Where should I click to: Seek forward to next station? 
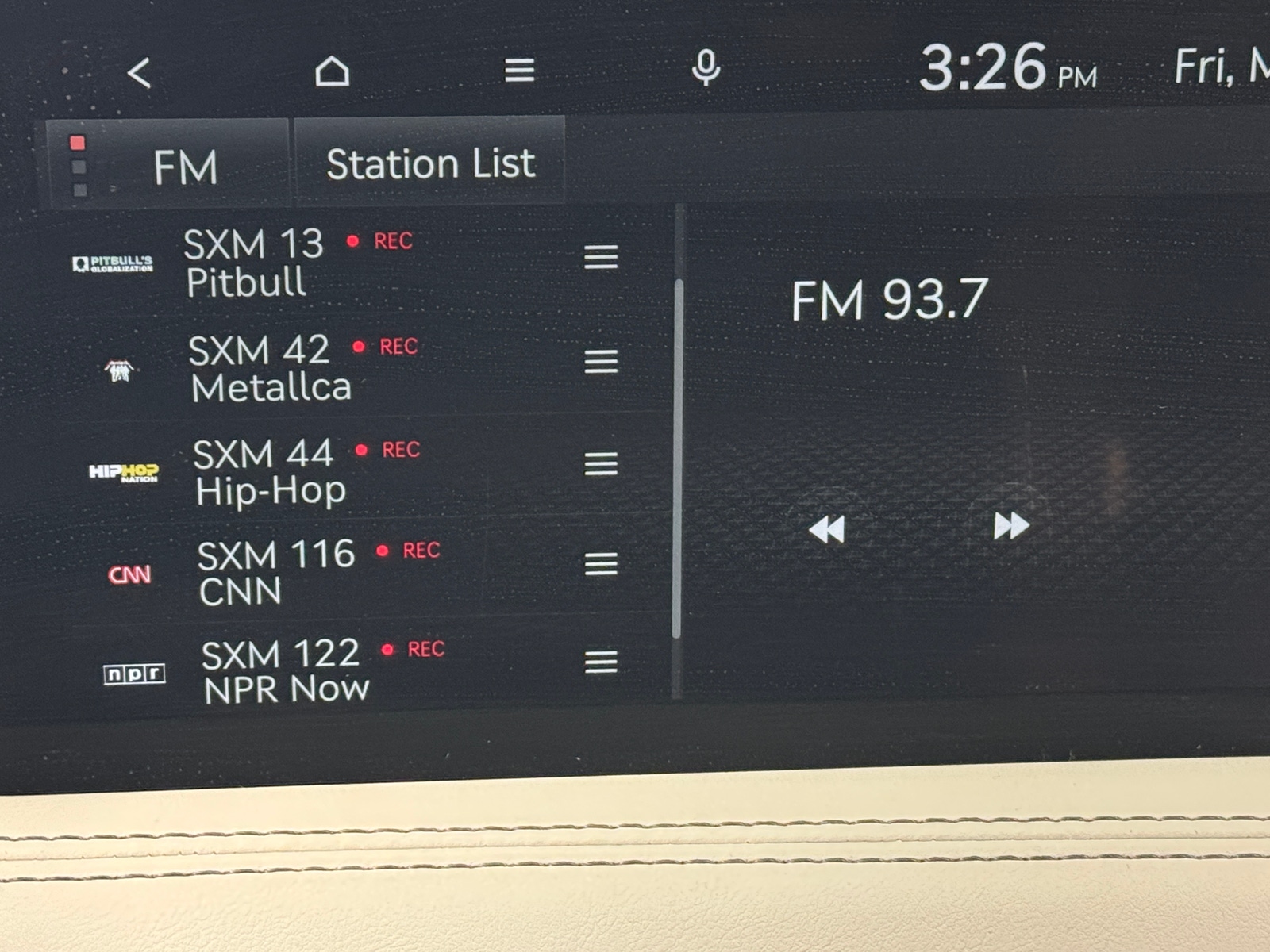[x=1011, y=525]
